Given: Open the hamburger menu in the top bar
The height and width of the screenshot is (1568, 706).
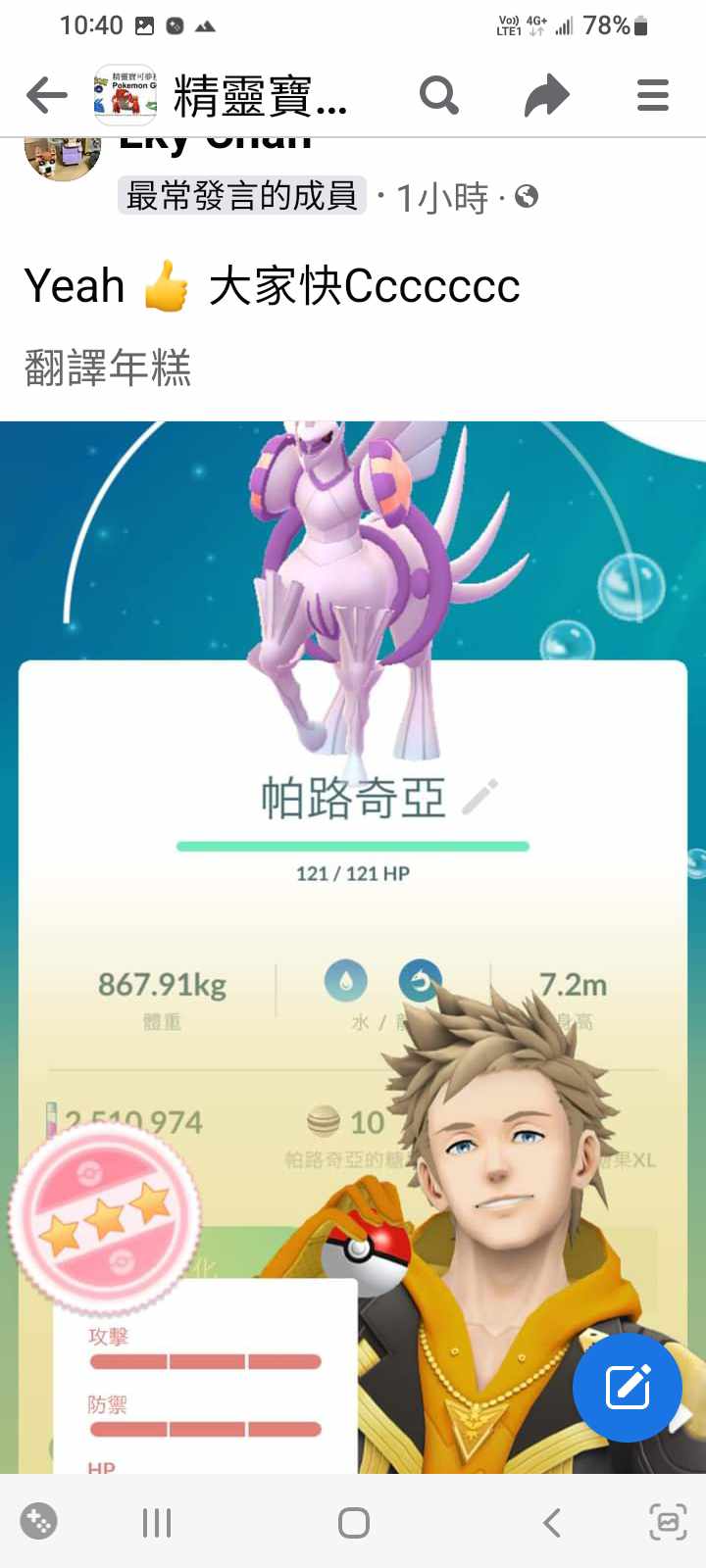Looking at the screenshot, I should [x=652, y=96].
